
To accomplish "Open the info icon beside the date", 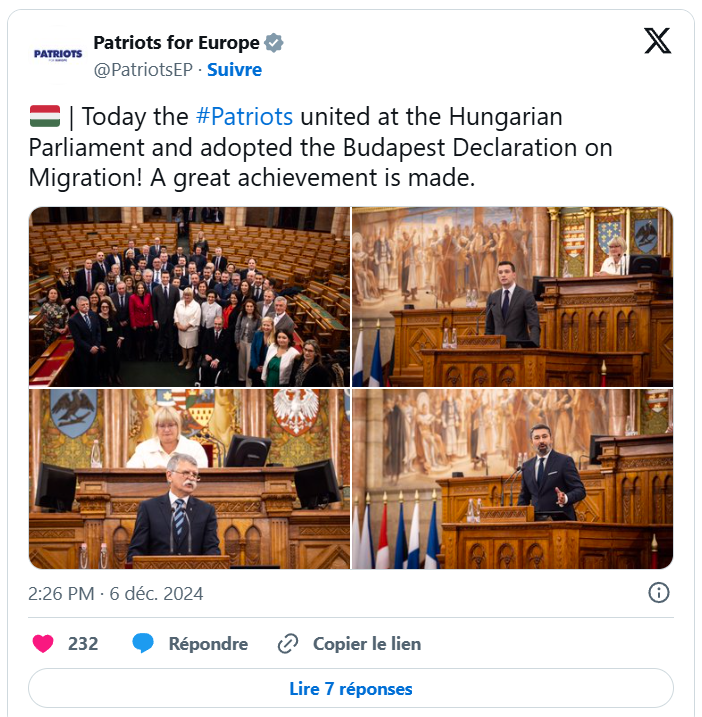I will click(659, 593).
